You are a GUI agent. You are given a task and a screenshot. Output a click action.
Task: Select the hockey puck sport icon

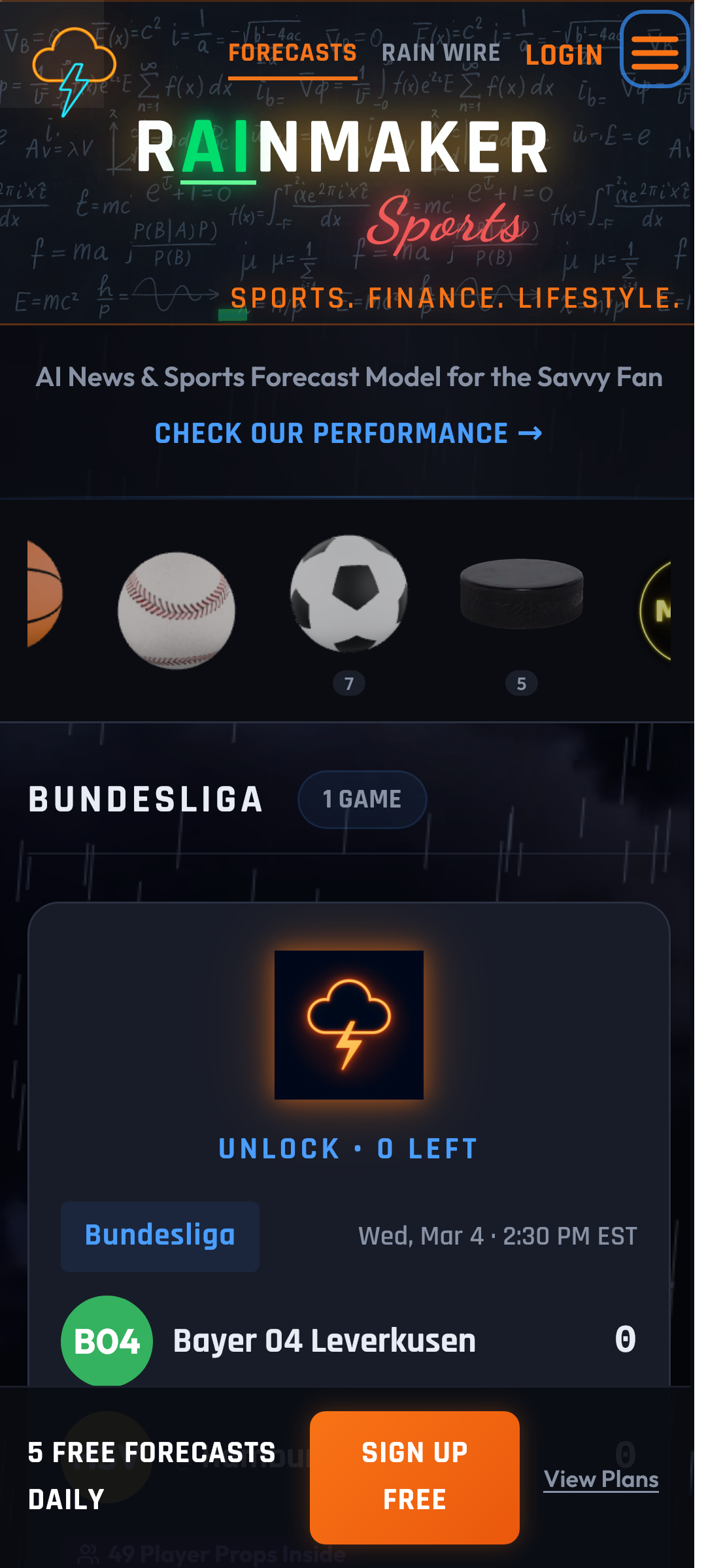point(522,593)
